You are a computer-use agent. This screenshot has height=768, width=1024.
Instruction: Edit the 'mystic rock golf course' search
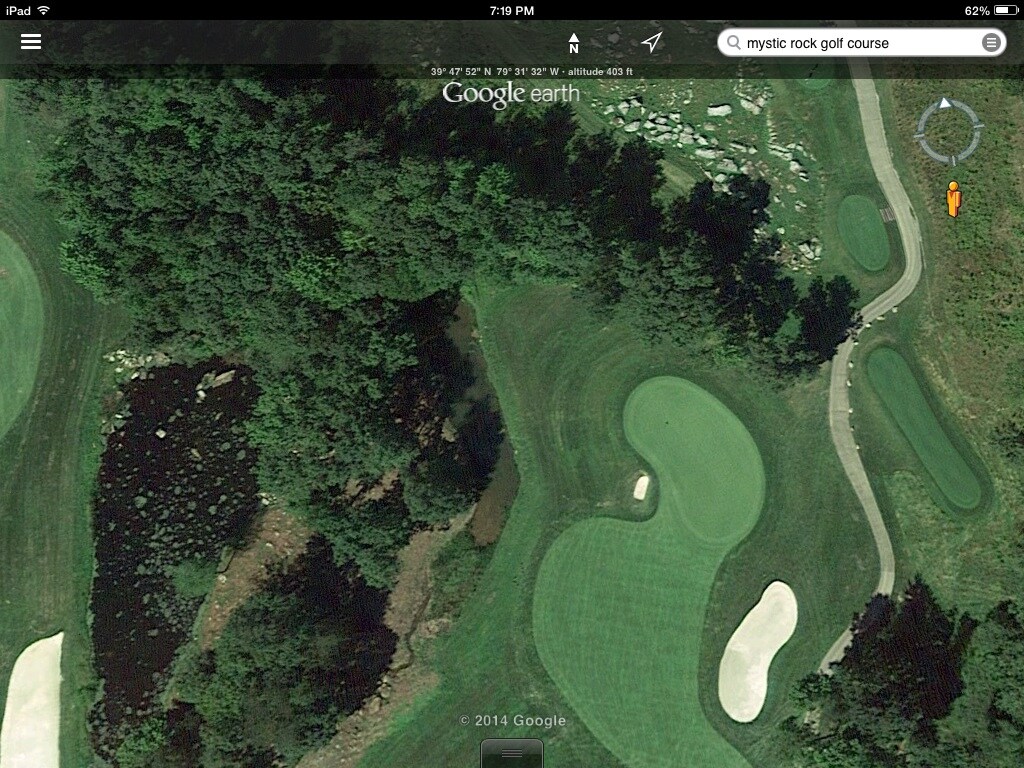click(850, 43)
